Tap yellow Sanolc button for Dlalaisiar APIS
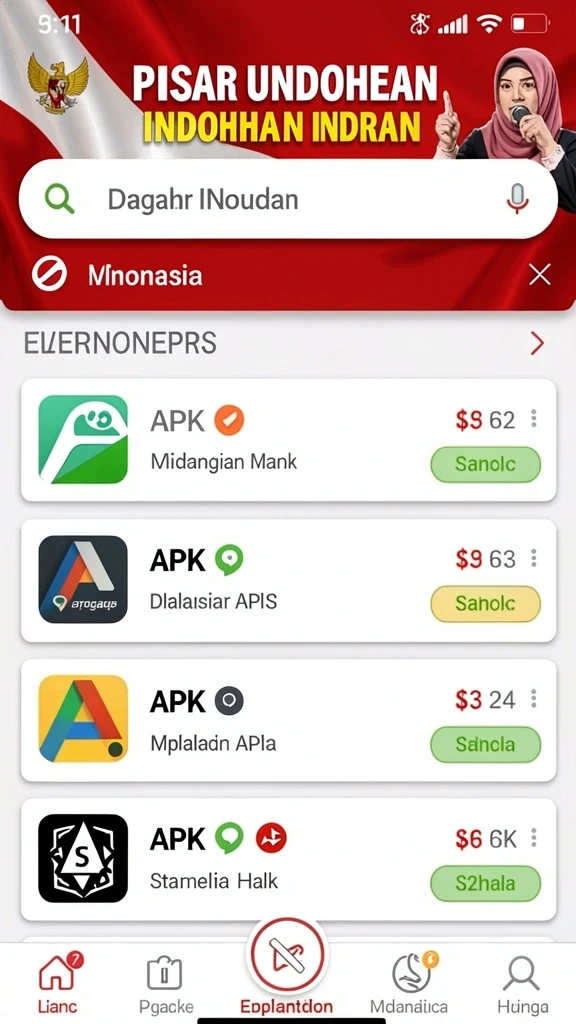 click(485, 603)
